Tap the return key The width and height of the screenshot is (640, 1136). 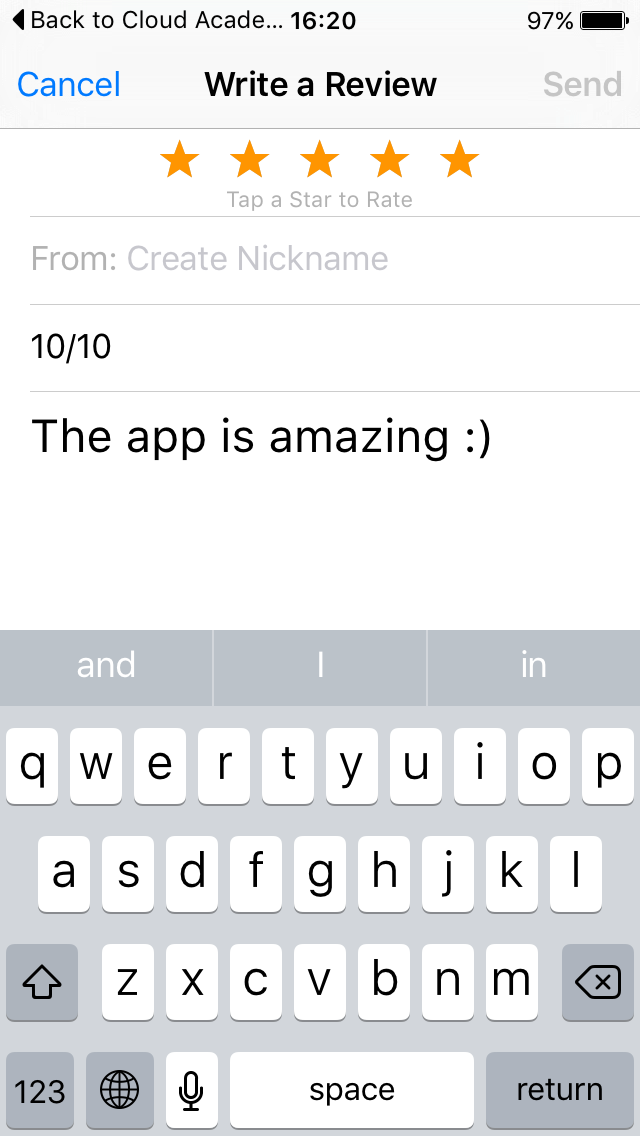tap(559, 1090)
